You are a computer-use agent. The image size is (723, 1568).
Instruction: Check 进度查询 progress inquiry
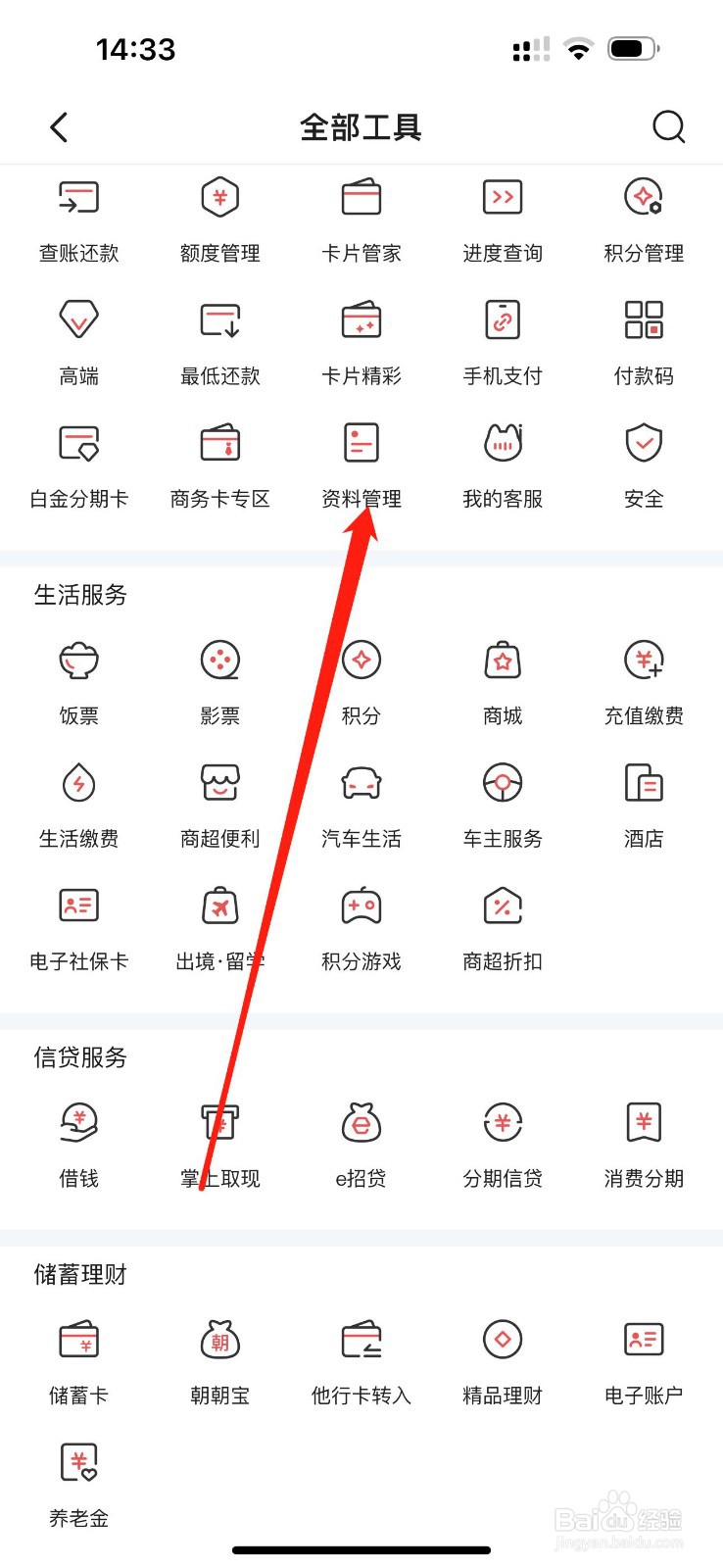(x=502, y=218)
